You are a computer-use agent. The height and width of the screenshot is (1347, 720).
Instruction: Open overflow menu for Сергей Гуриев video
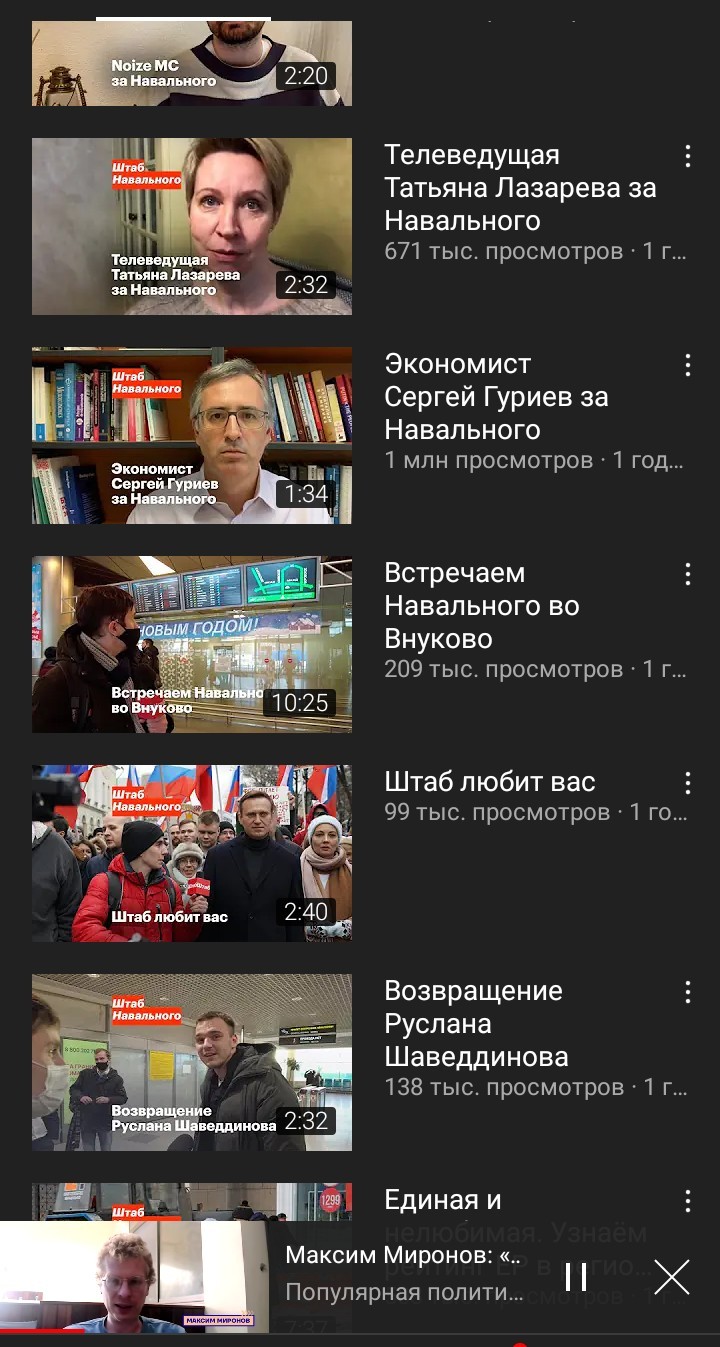(687, 365)
